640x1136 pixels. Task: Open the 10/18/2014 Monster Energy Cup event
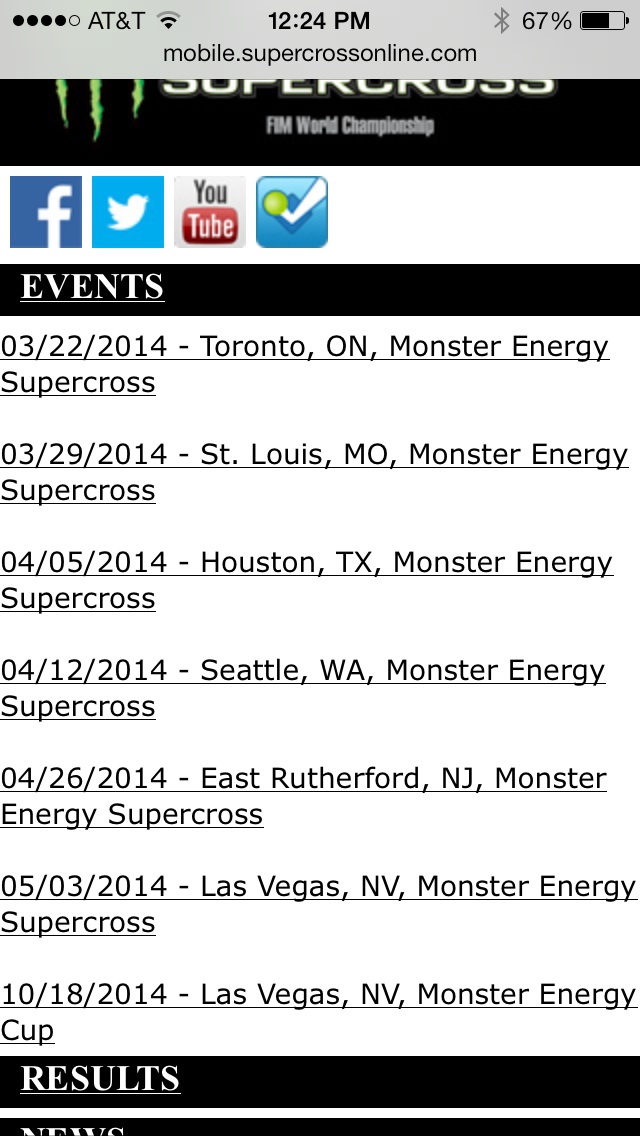pyautogui.click(x=318, y=995)
